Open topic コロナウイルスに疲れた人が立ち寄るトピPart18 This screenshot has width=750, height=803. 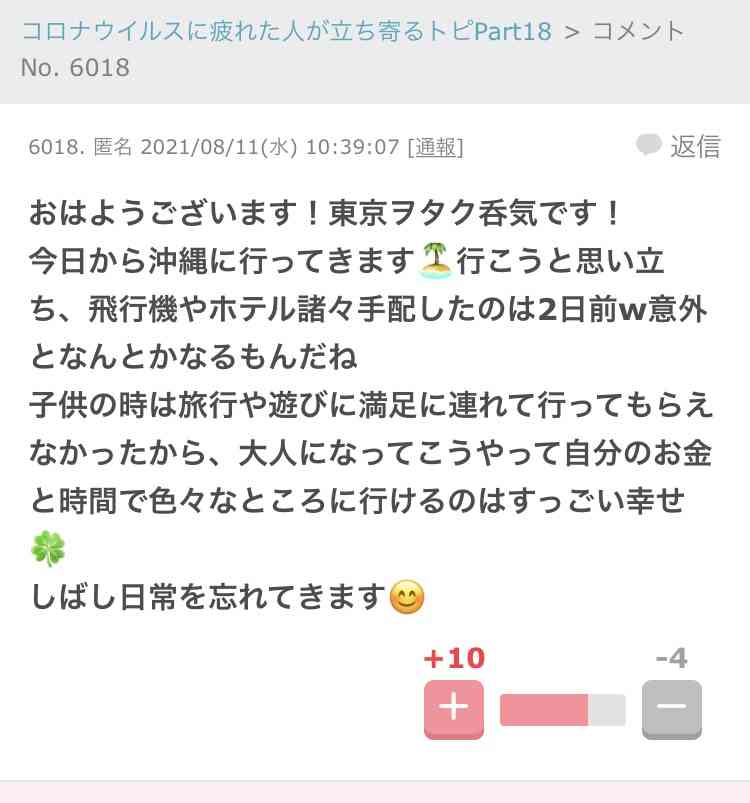tap(285, 31)
